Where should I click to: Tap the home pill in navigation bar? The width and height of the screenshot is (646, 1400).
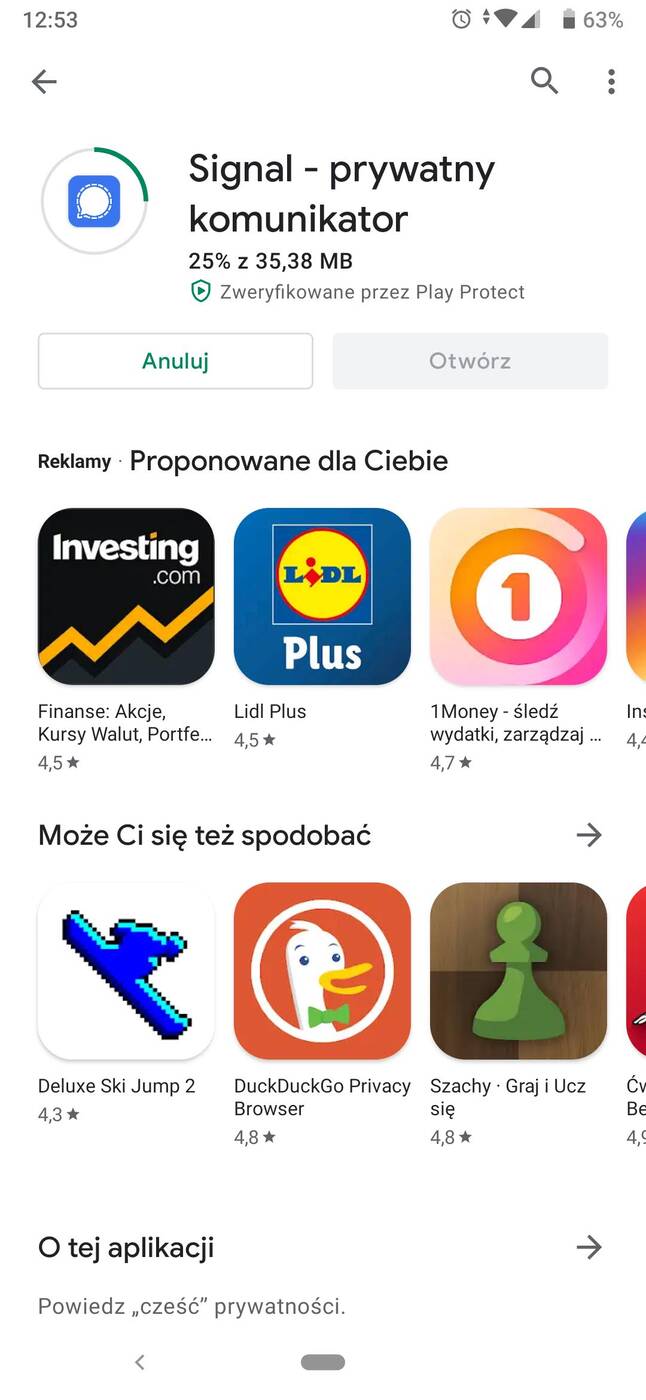point(322,1362)
